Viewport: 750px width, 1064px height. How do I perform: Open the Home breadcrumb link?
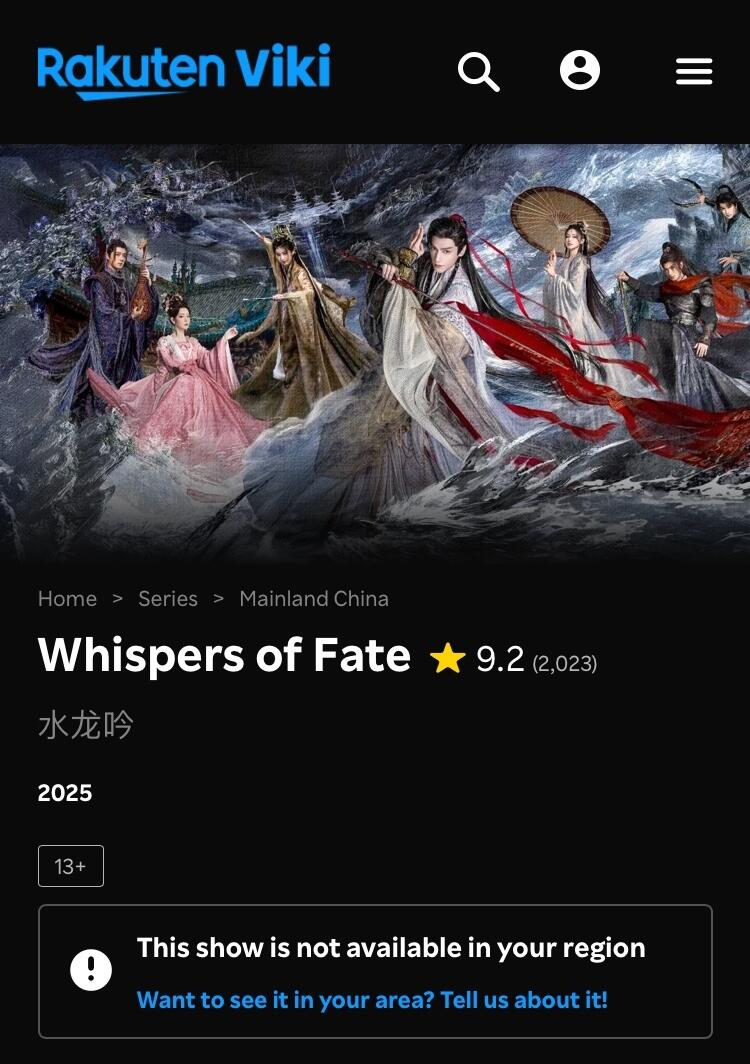coord(67,599)
